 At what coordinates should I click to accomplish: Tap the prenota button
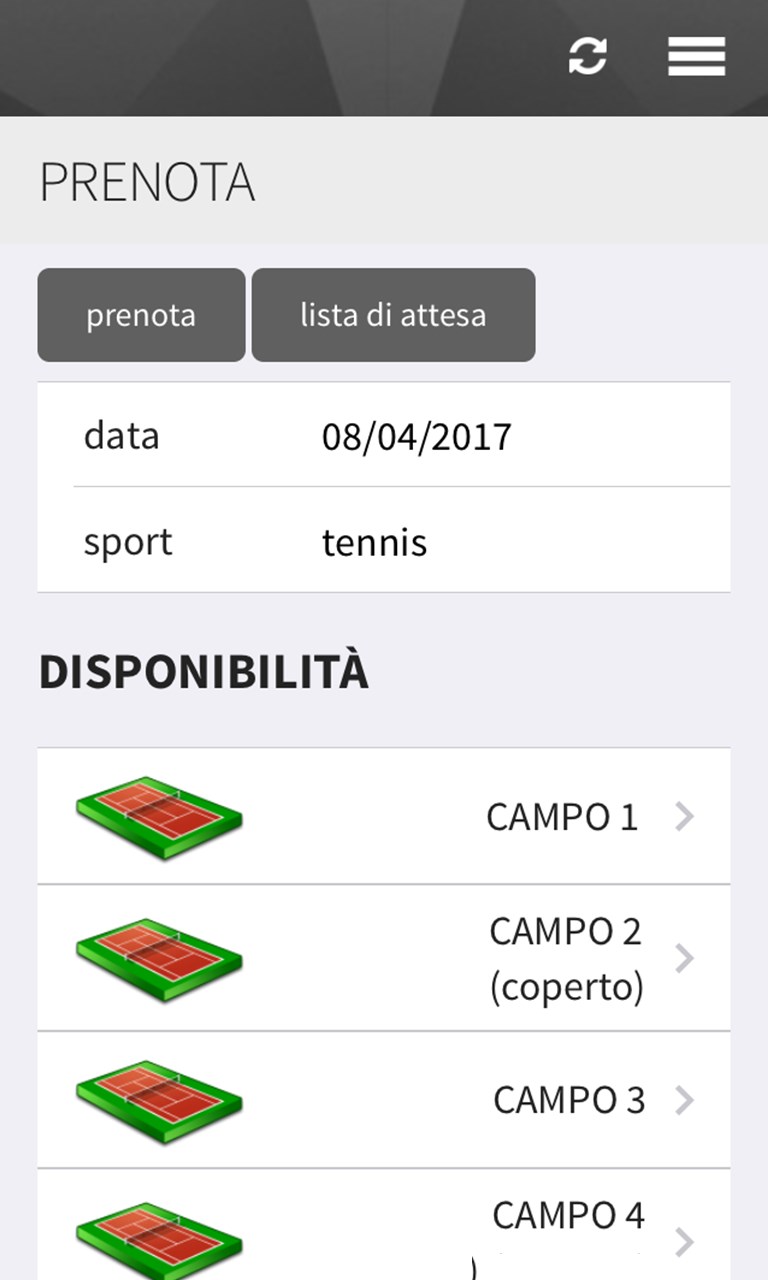click(141, 315)
